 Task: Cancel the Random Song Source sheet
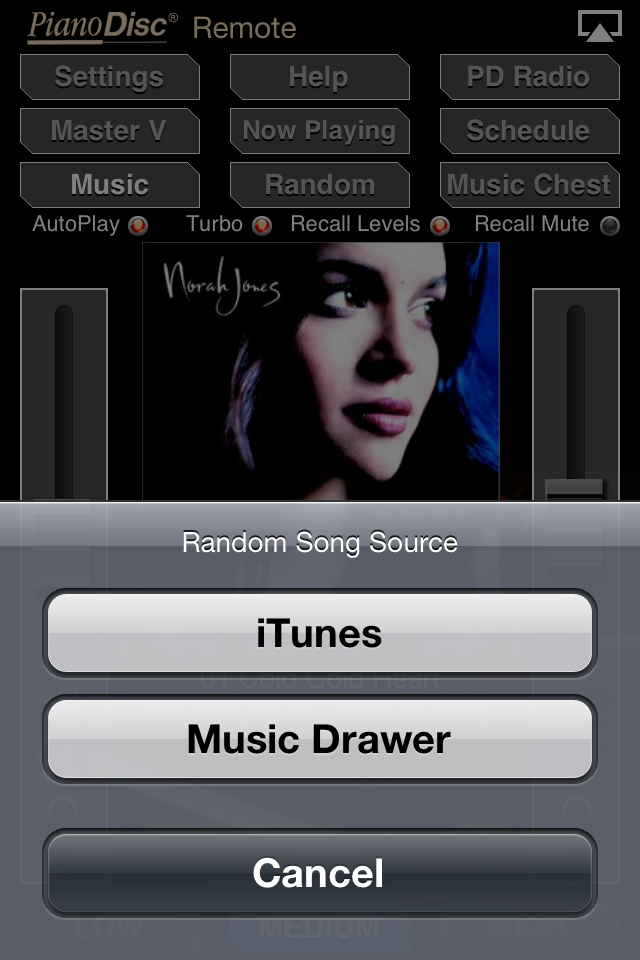pyautogui.click(x=319, y=873)
